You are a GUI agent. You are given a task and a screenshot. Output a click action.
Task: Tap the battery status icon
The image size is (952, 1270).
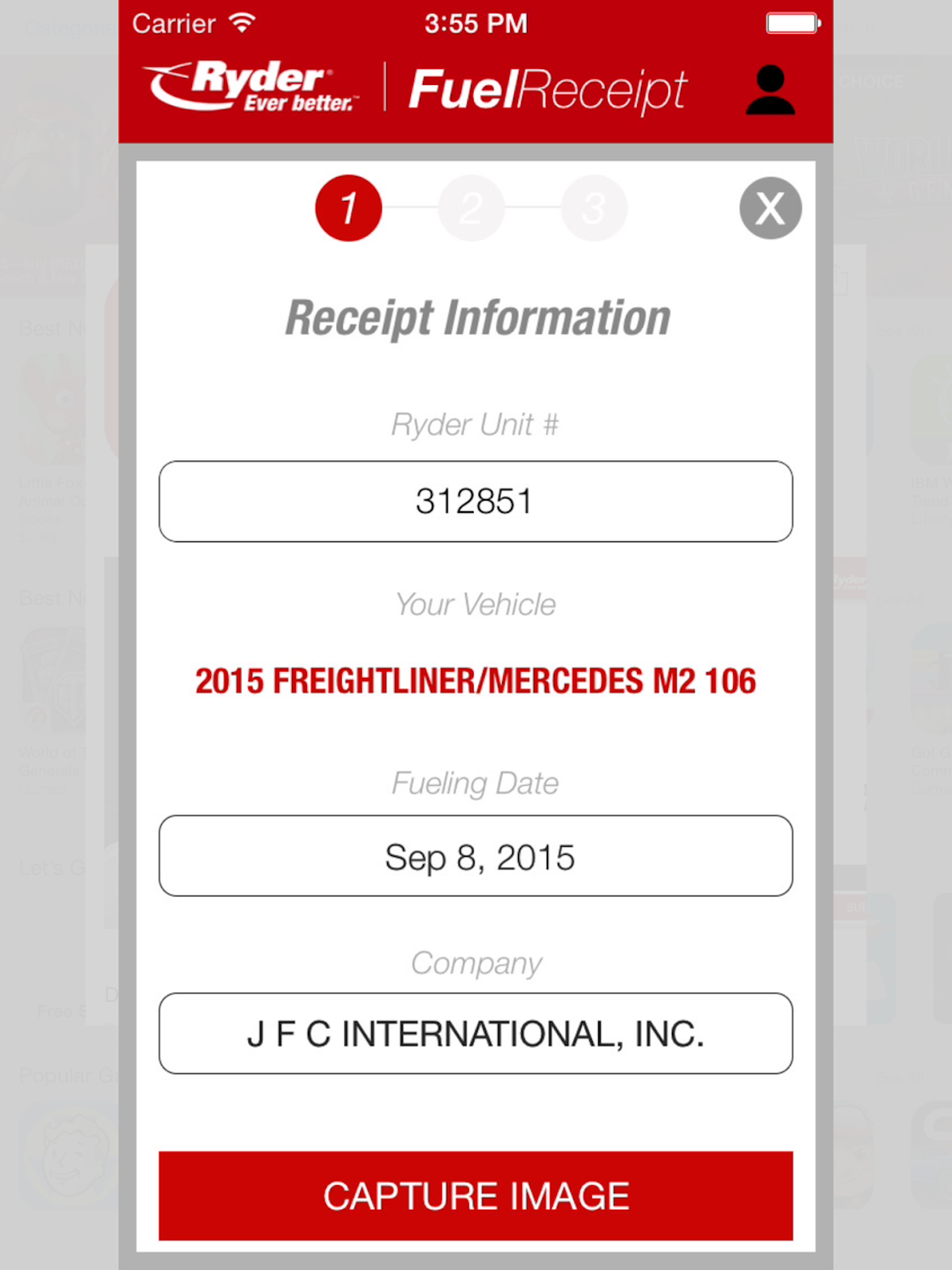coord(791,22)
